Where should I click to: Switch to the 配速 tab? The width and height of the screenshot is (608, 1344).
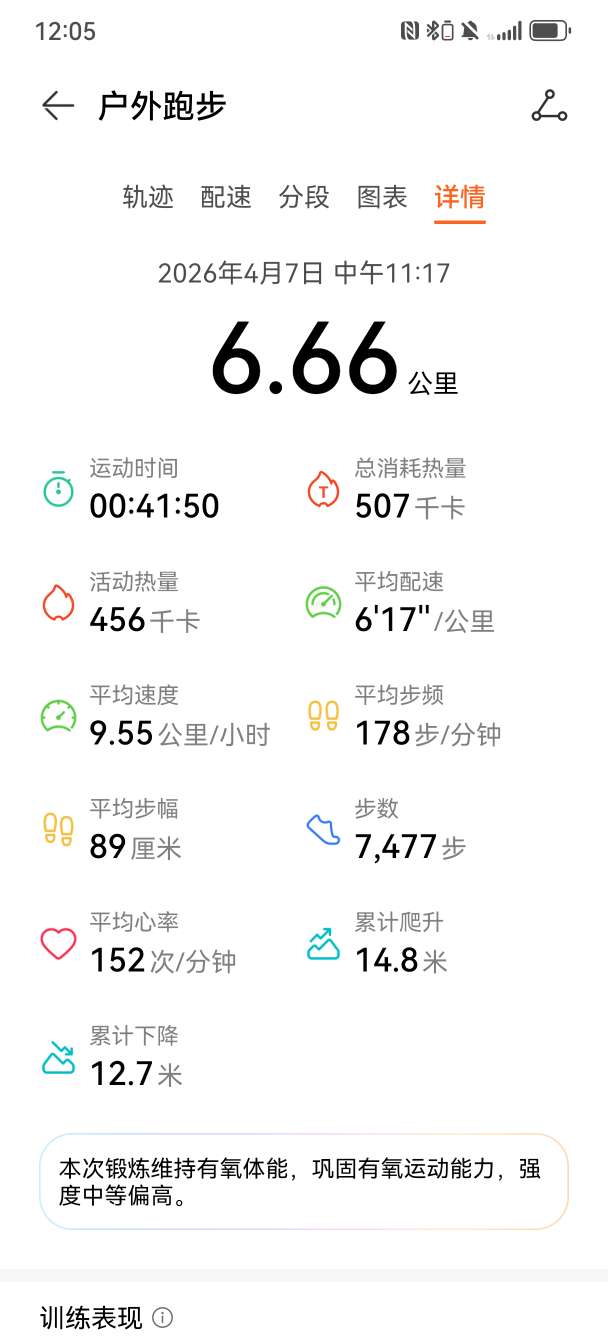pyautogui.click(x=226, y=197)
